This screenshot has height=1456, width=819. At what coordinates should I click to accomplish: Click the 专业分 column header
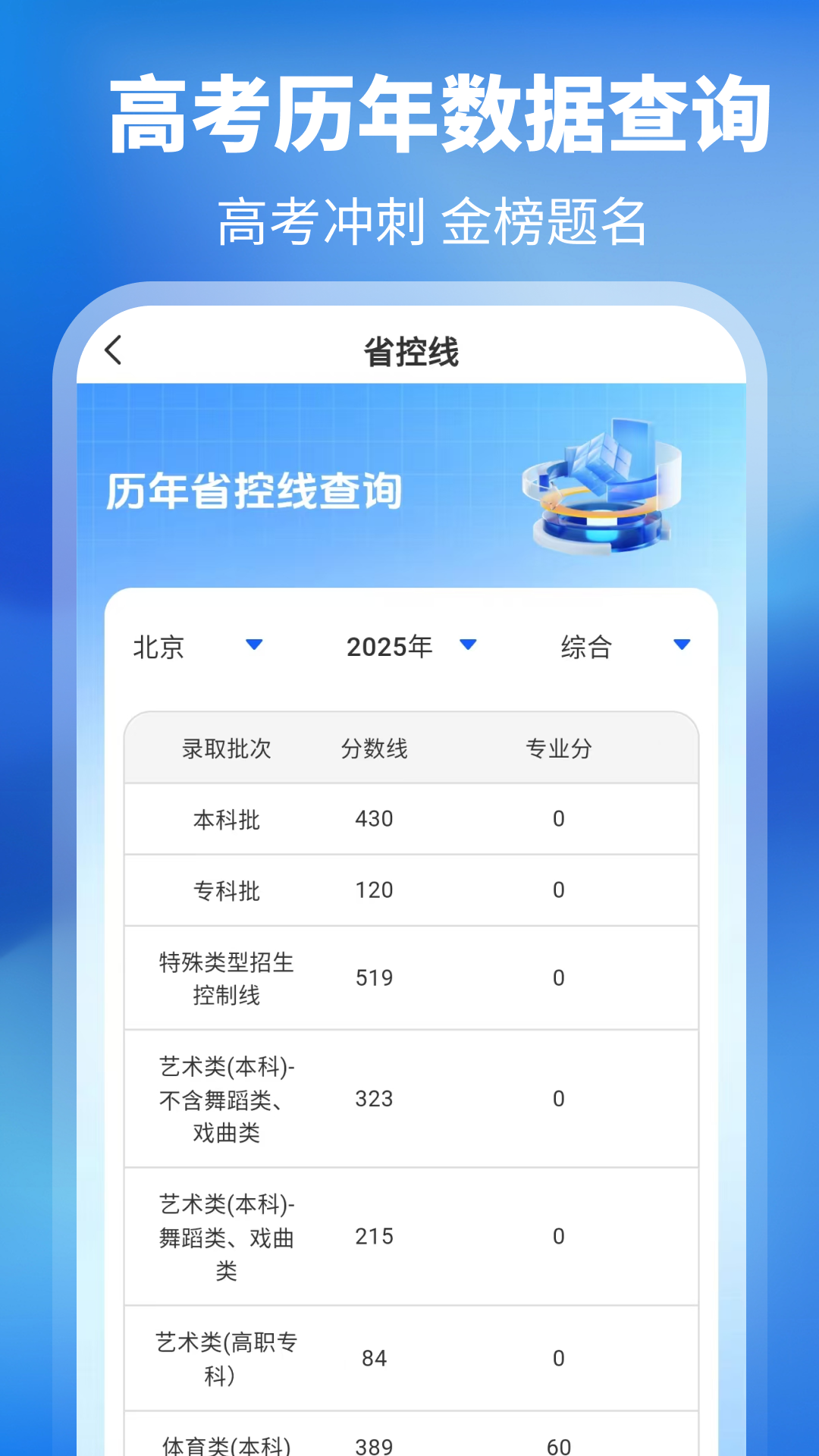(x=559, y=748)
